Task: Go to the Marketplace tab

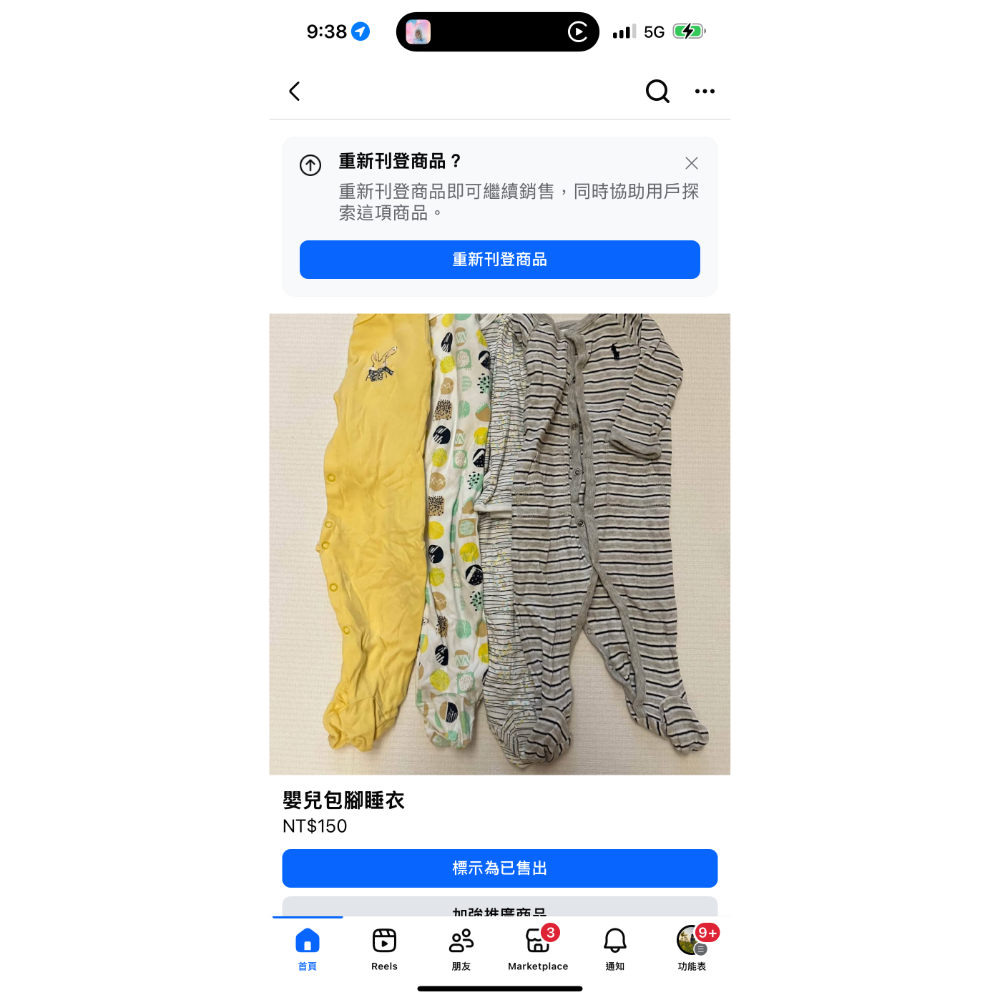Action: click(538, 948)
